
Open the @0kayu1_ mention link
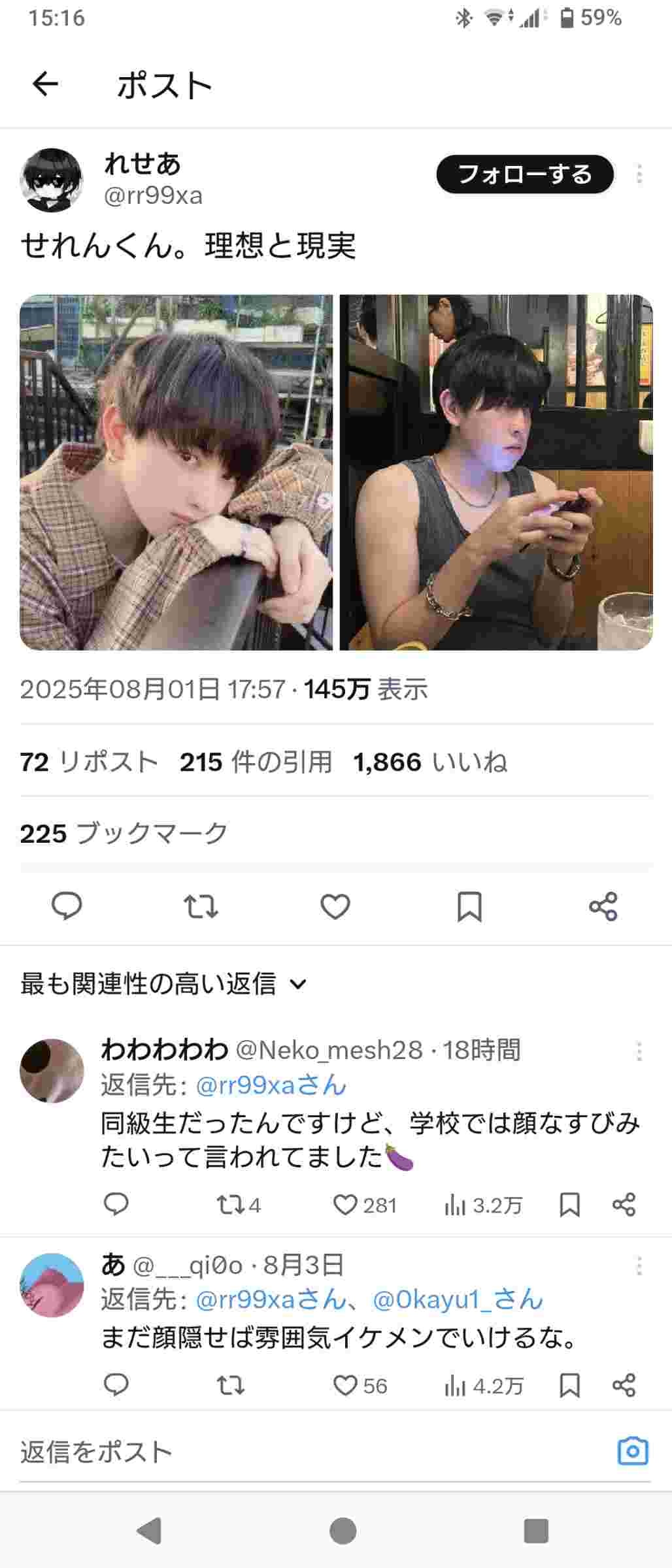(457, 1299)
